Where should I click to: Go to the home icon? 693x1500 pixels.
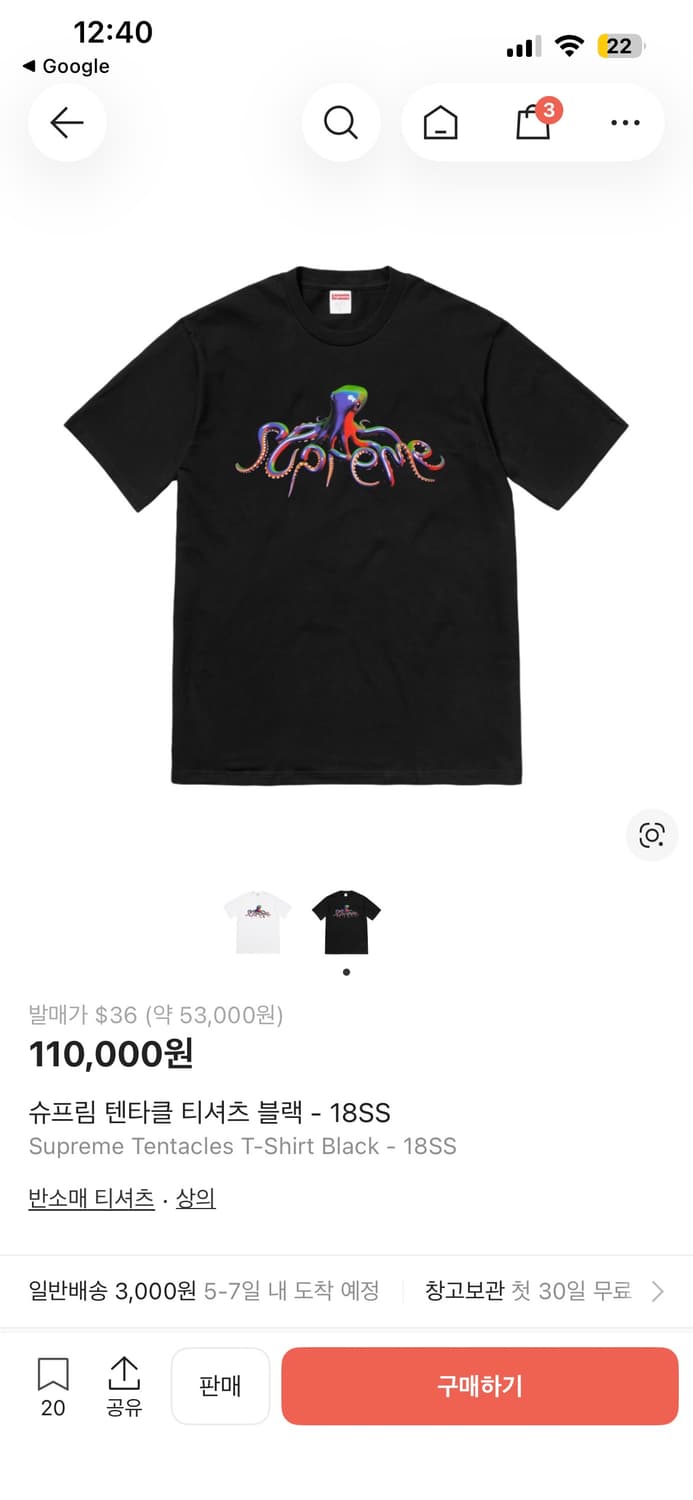pyautogui.click(x=440, y=123)
